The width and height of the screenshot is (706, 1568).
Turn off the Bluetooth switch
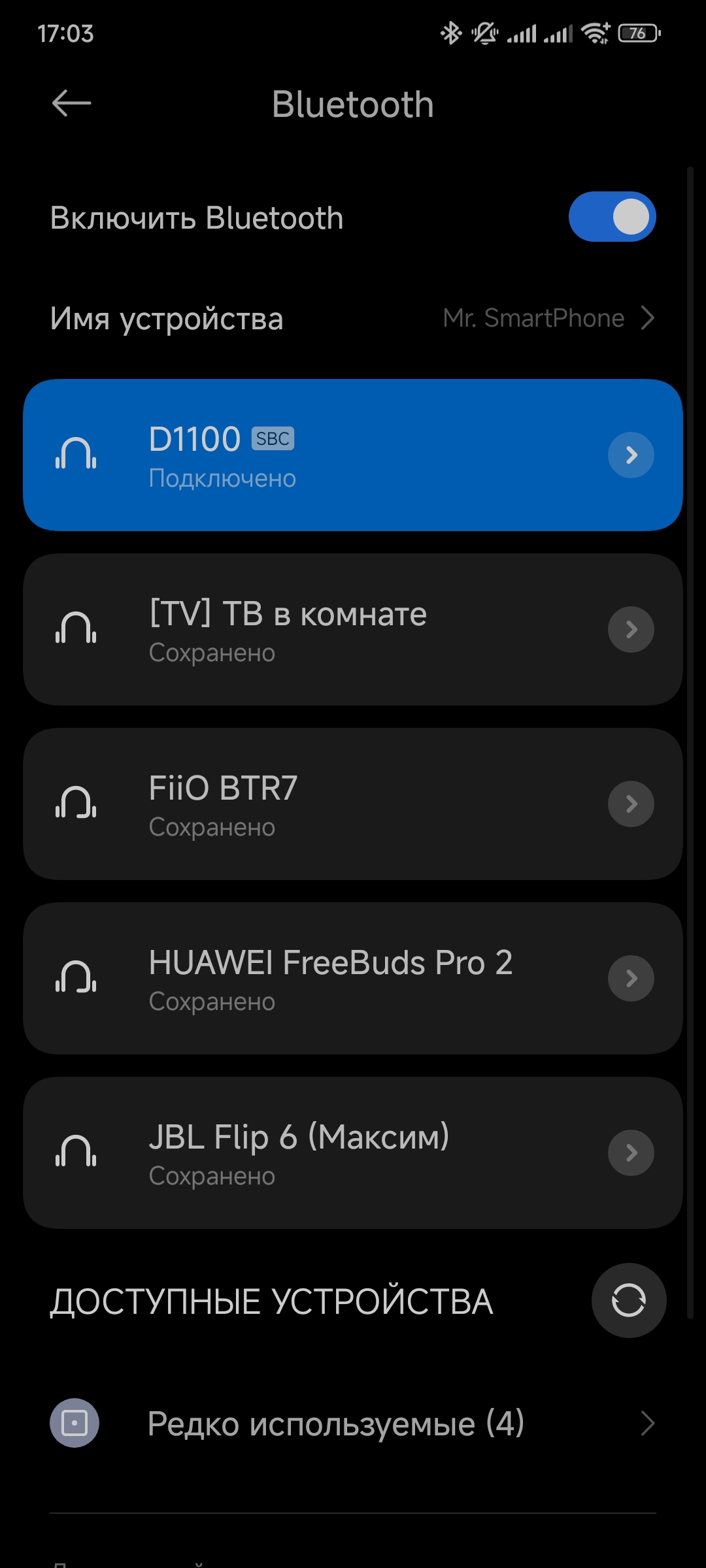click(612, 217)
